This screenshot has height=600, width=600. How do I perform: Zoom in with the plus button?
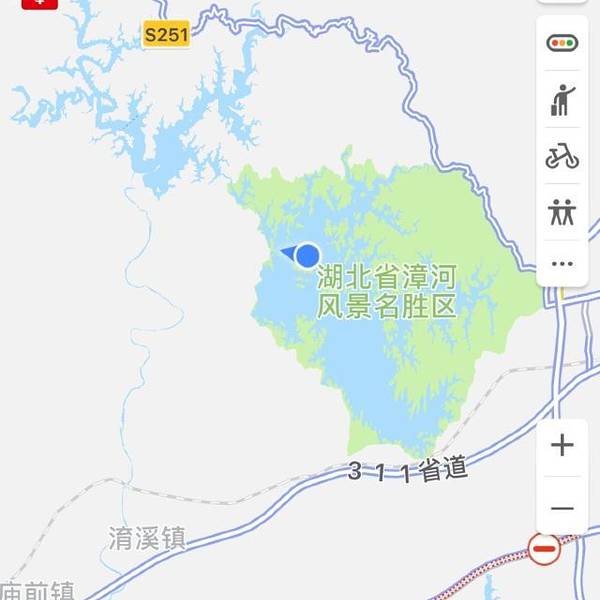(x=562, y=445)
